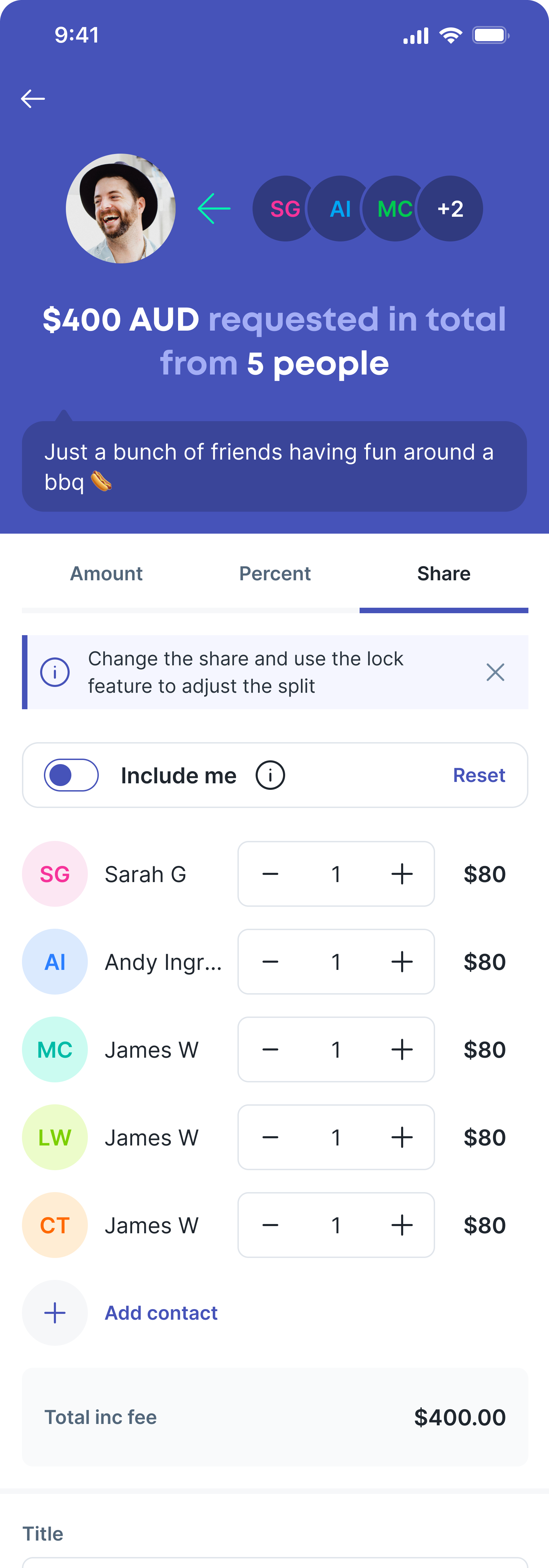Viewport: 549px width, 1568px height.
Task: Open the Add contact plus icon
Action: 54,1312
